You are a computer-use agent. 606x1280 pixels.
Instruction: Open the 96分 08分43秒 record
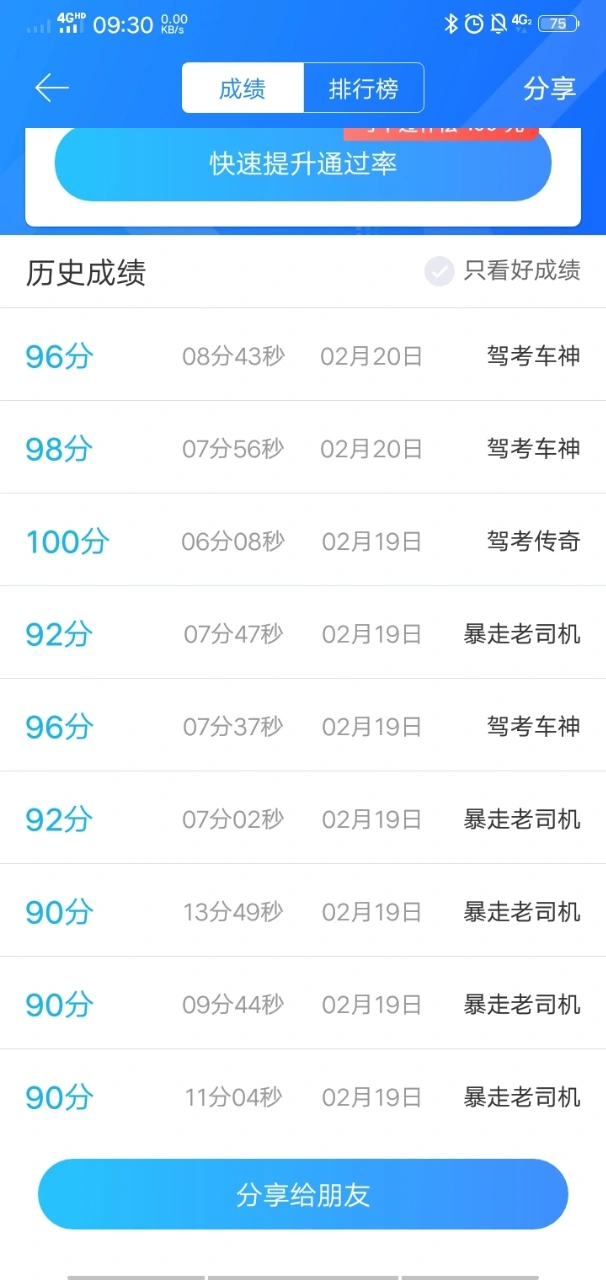pos(302,356)
